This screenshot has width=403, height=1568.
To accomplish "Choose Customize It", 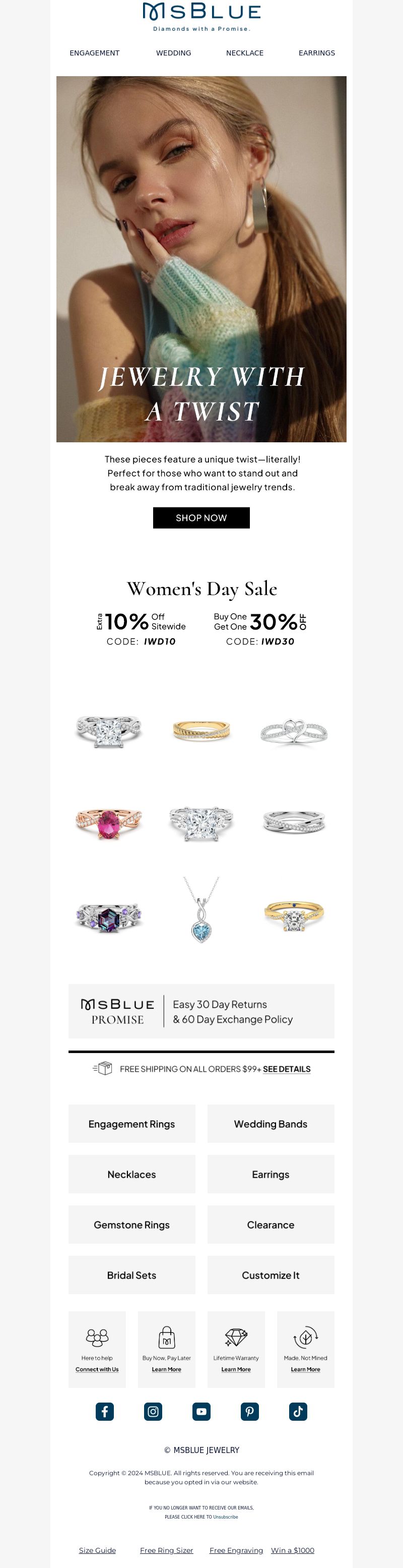I will click(x=271, y=1275).
